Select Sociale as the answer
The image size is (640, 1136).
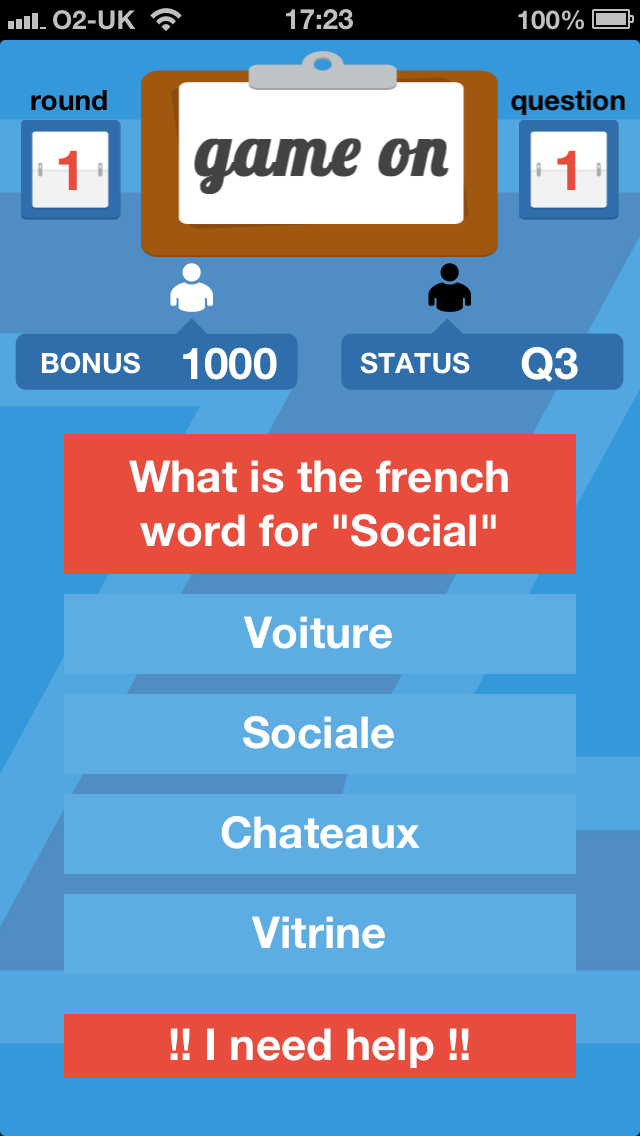320,733
